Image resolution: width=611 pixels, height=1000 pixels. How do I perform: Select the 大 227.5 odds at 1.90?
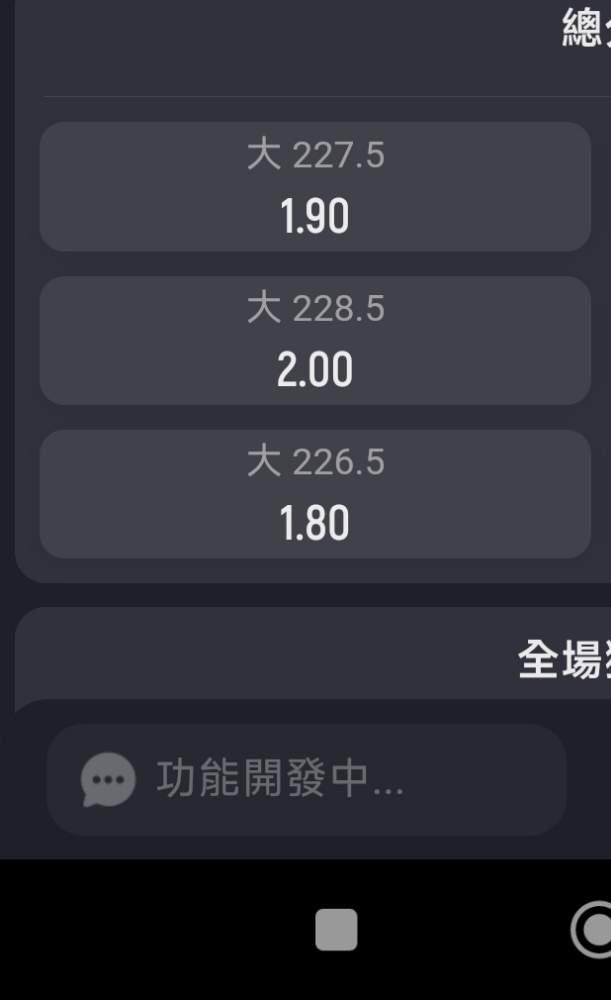pyautogui.click(x=315, y=187)
